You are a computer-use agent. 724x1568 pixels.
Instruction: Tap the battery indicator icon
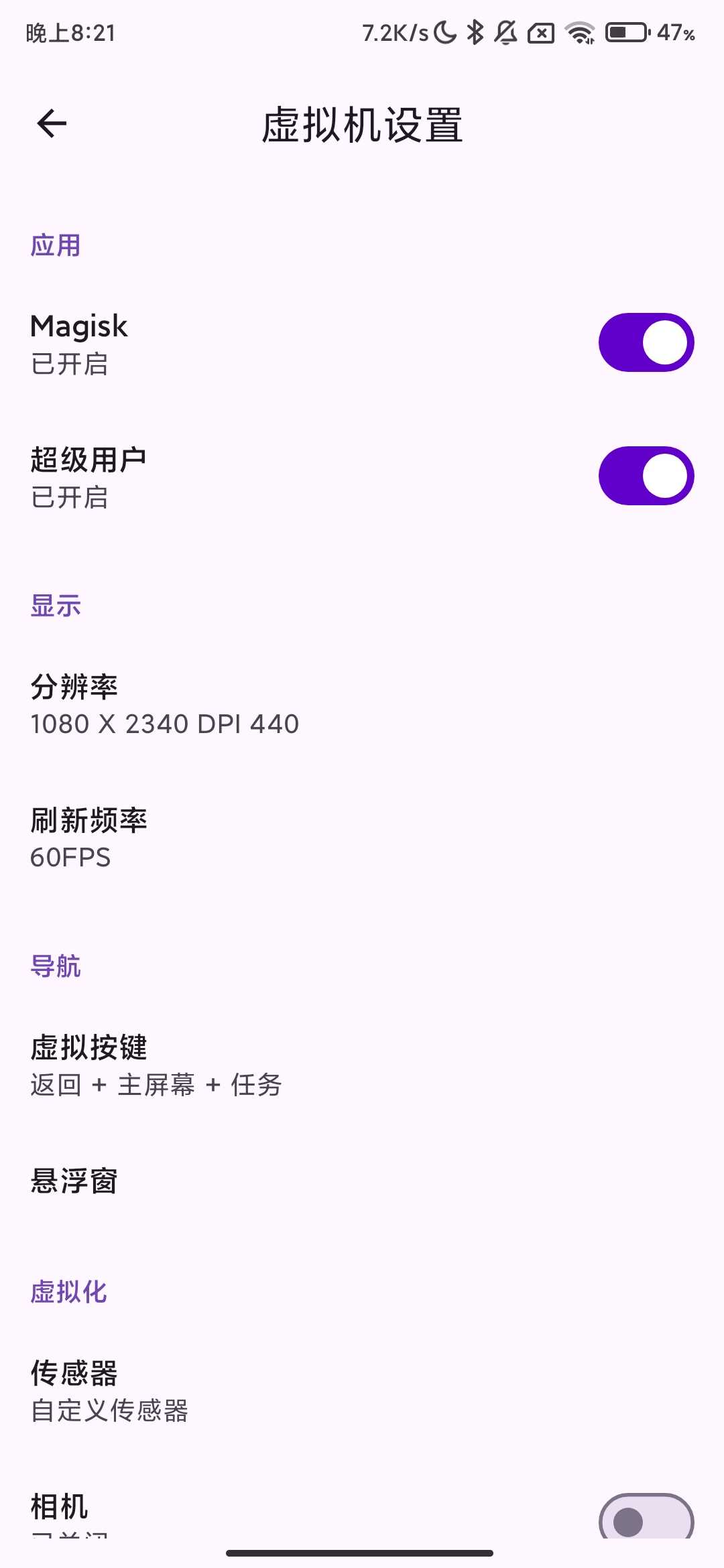pos(627,31)
